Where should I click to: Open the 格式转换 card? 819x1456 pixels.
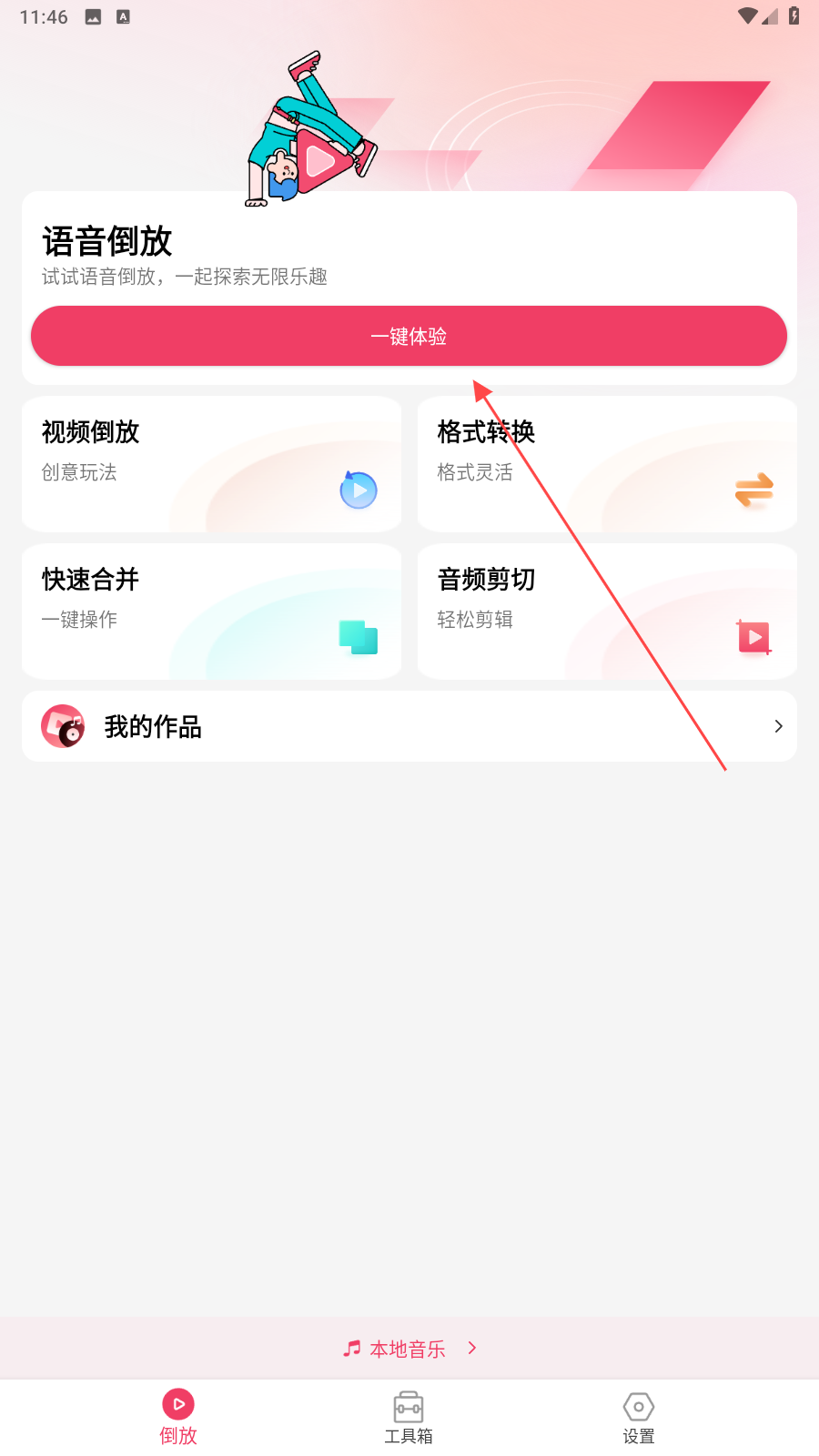pos(607,464)
